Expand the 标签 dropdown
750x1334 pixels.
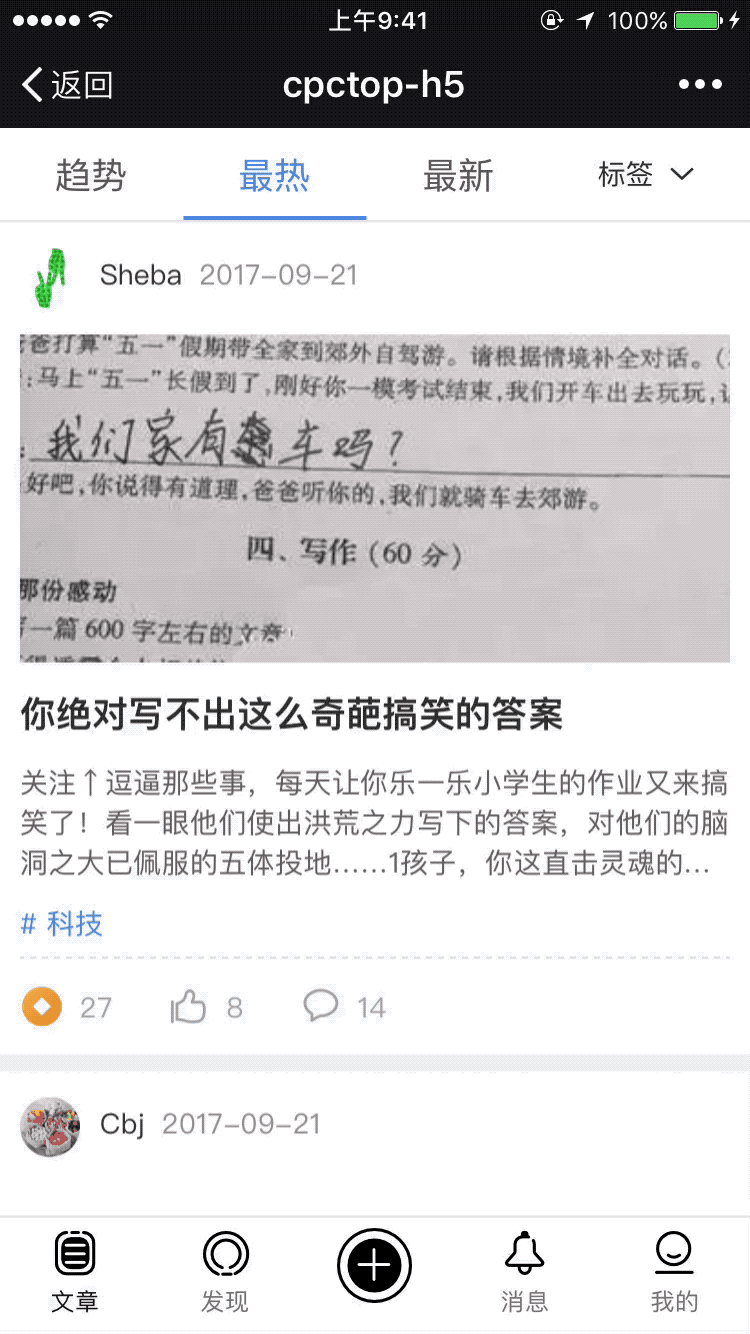click(x=645, y=175)
